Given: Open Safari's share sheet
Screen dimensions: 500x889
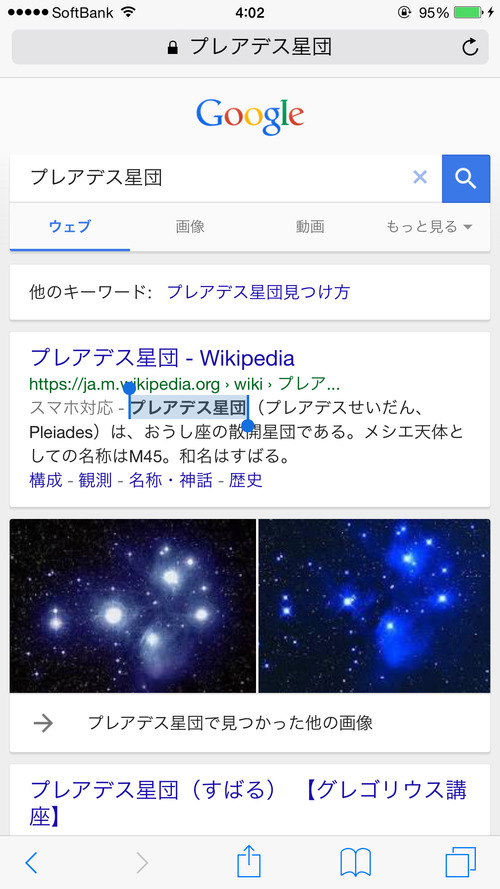Looking at the screenshot, I should coord(249,862).
